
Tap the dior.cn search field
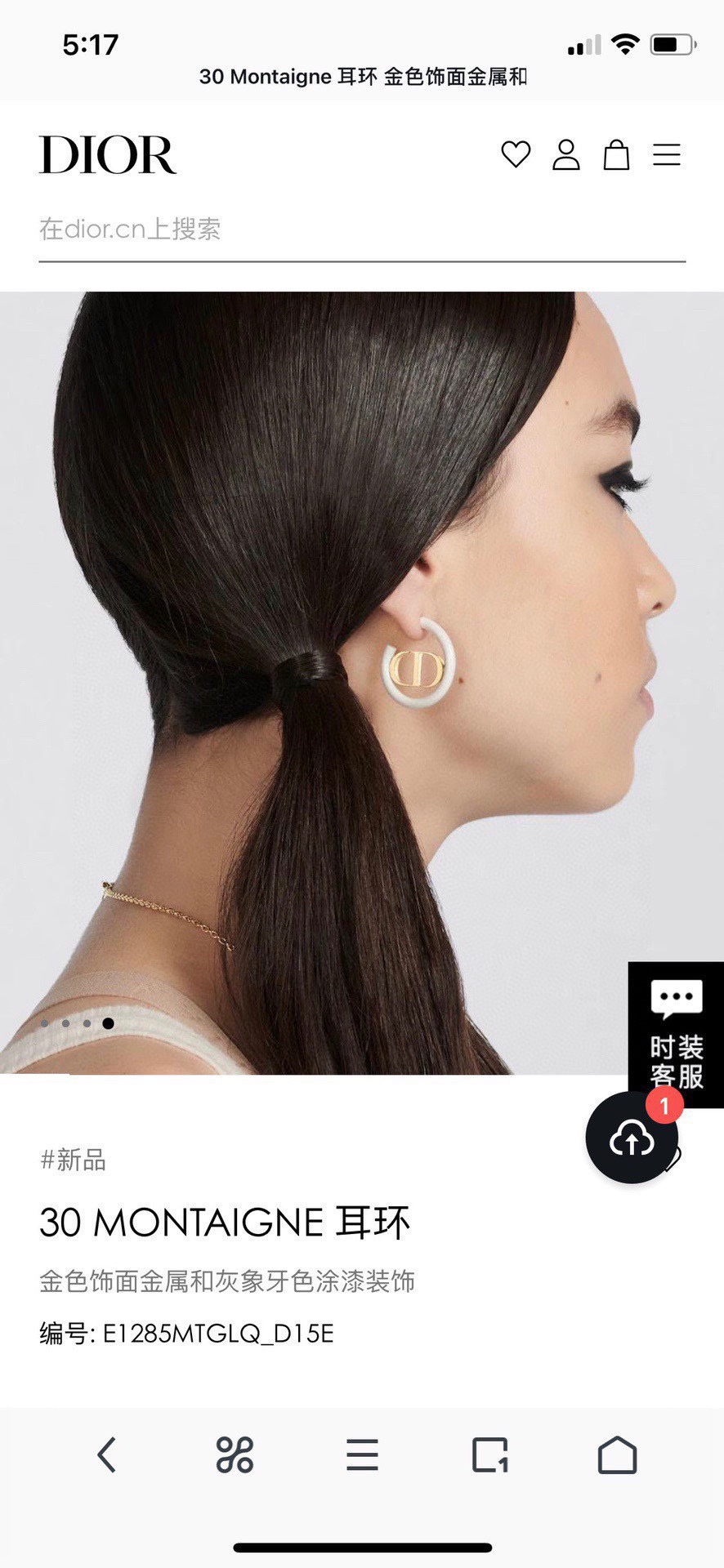pyautogui.click(x=361, y=229)
